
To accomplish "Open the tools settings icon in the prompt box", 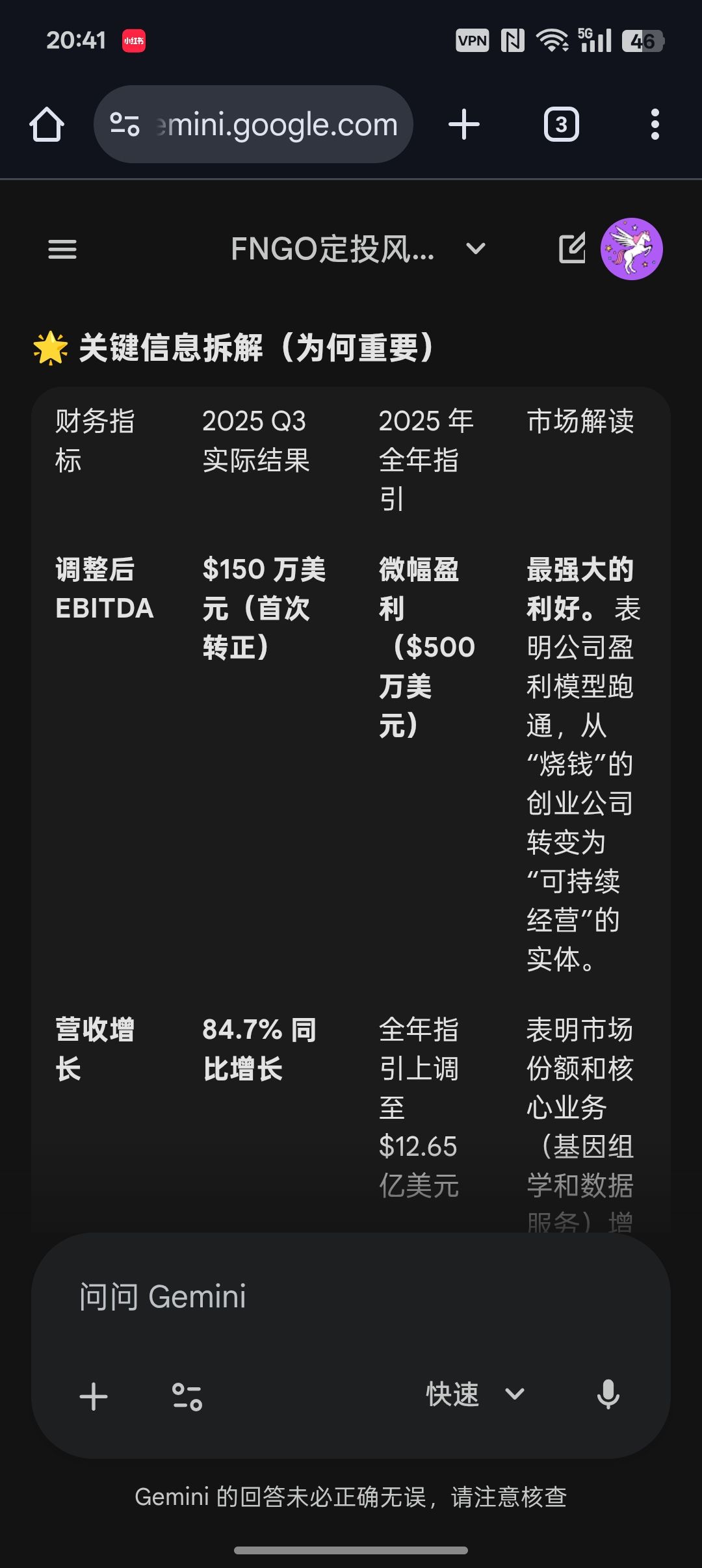I will [187, 1396].
